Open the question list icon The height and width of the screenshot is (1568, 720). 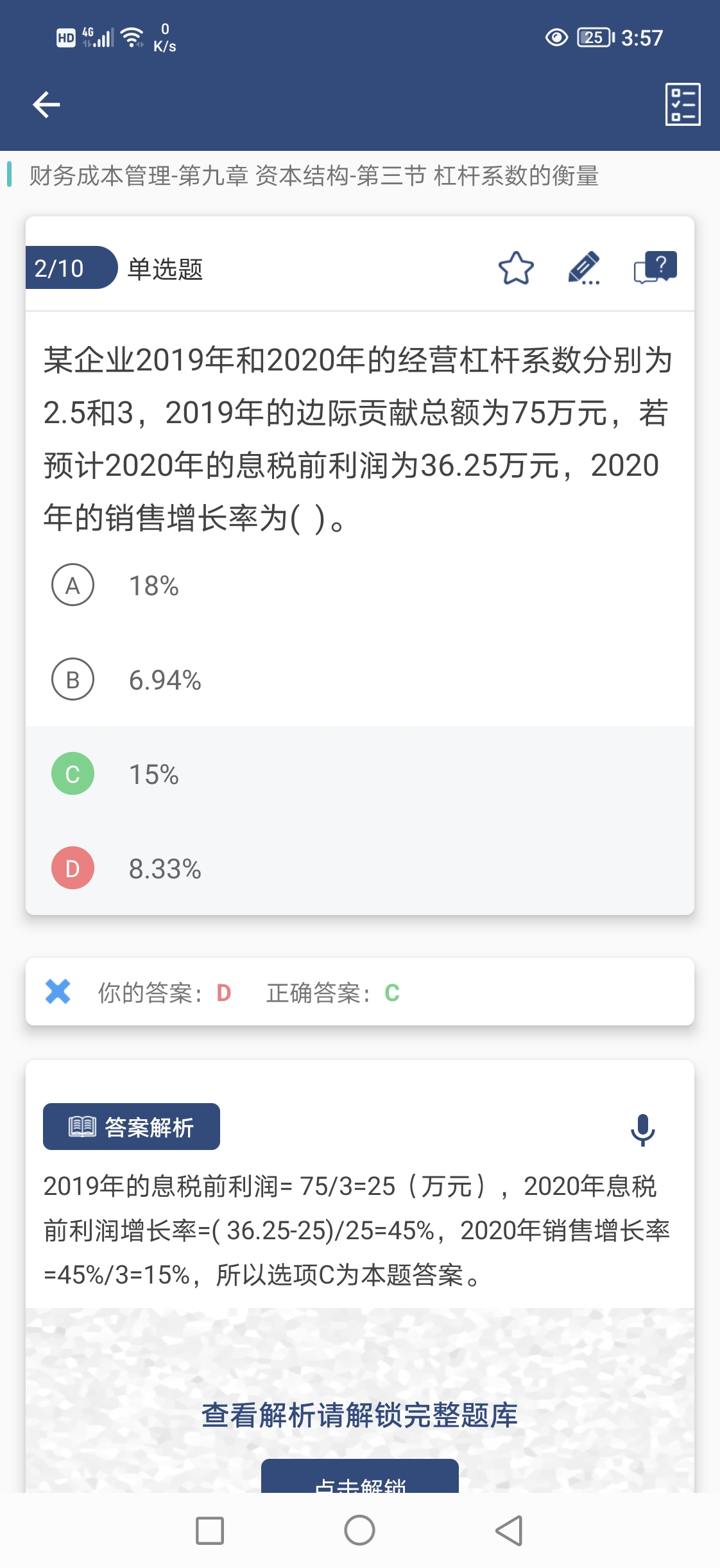[x=682, y=104]
